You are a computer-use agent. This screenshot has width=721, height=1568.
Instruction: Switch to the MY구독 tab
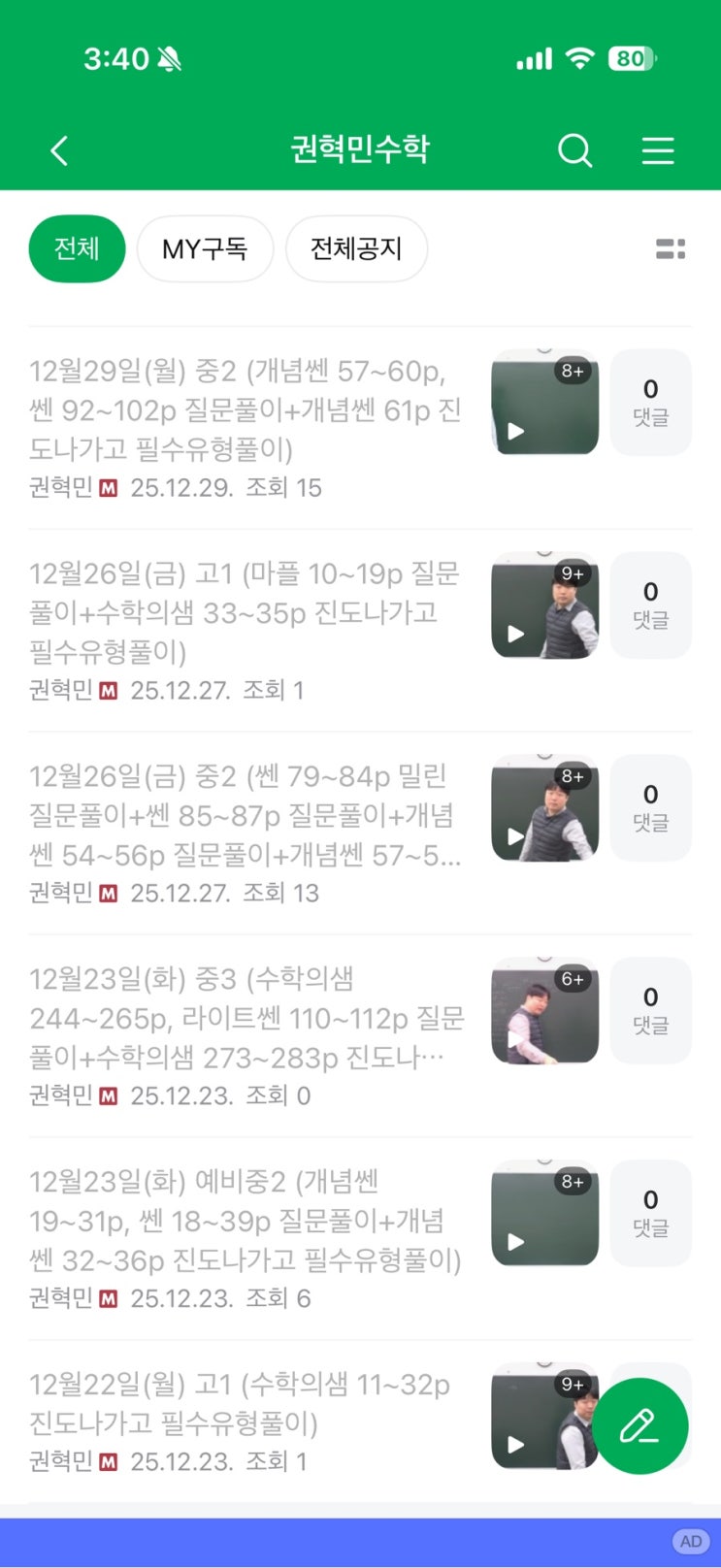205,249
